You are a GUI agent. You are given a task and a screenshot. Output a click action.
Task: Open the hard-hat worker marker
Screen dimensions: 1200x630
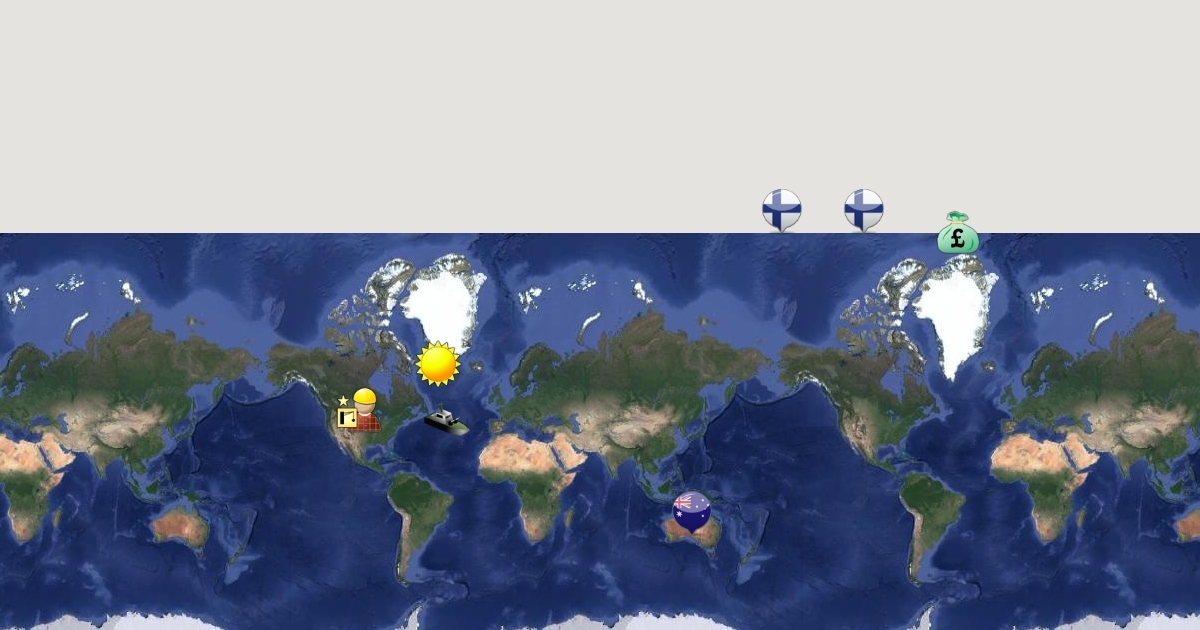click(x=360, y=411)
